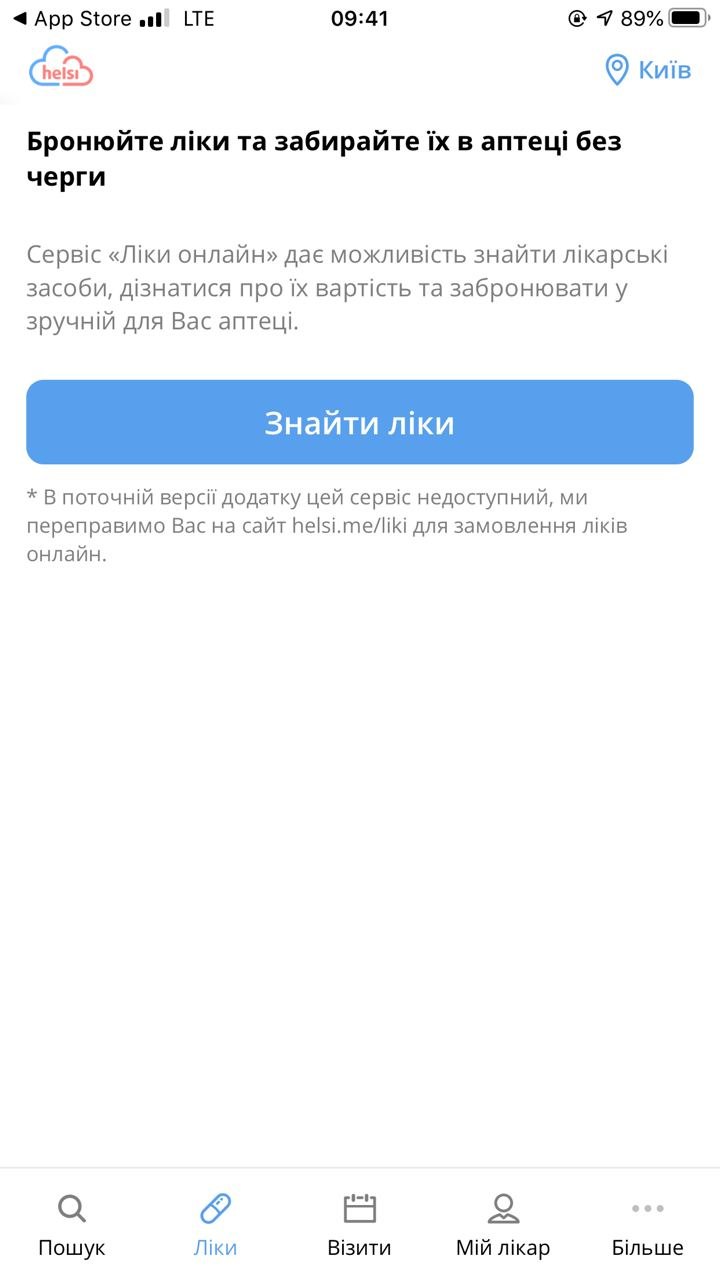Change the city from Київ
This screenshot has height=1280, width=720.
click(648, 70)
